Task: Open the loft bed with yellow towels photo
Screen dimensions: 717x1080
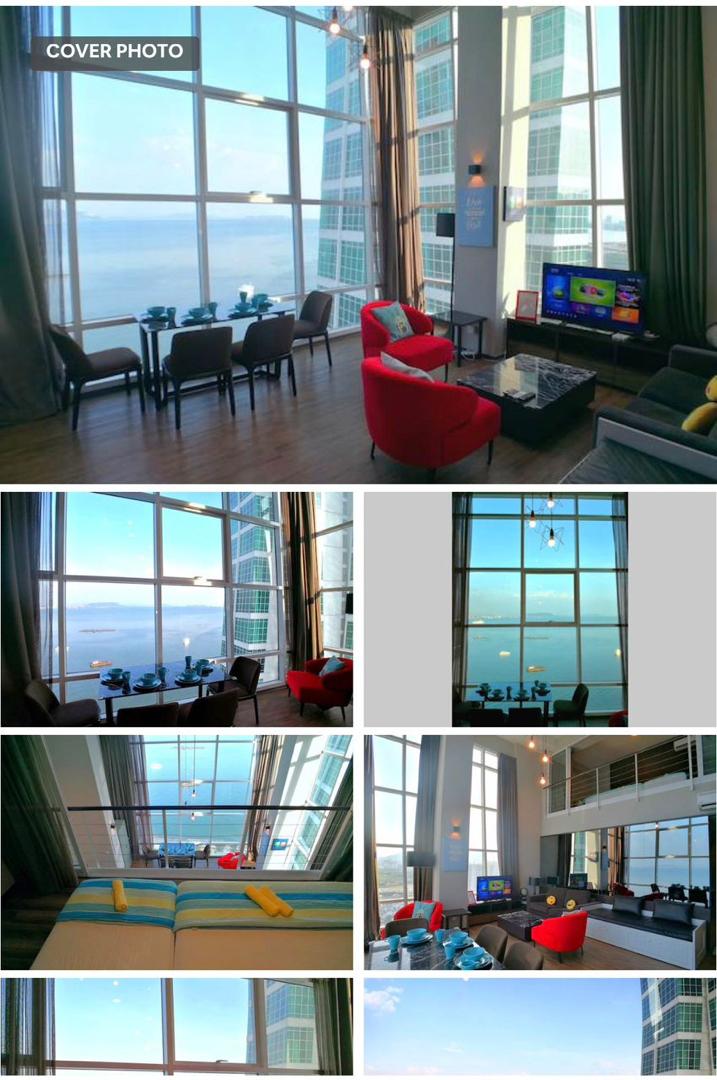Action: coord(177,852)
